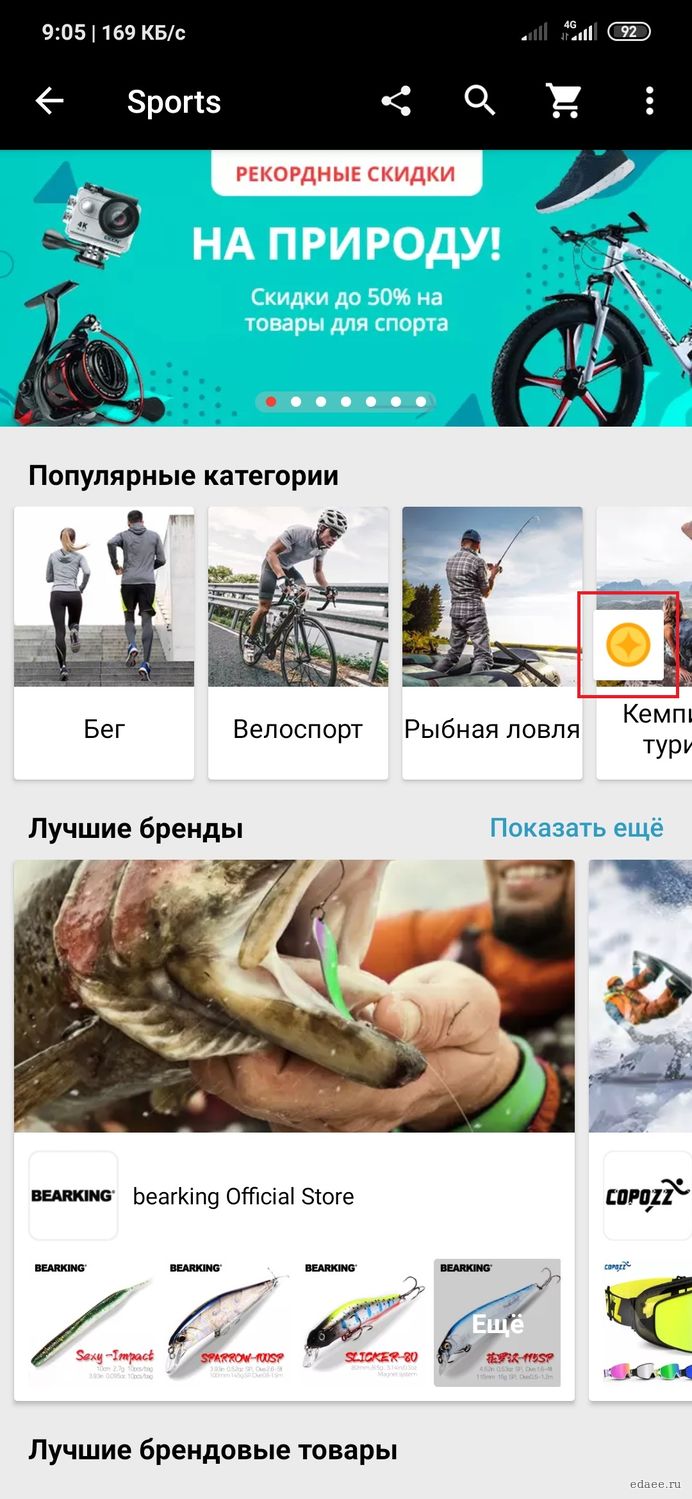Tap Ещё to see more bearking products

tap(497, 1322)
